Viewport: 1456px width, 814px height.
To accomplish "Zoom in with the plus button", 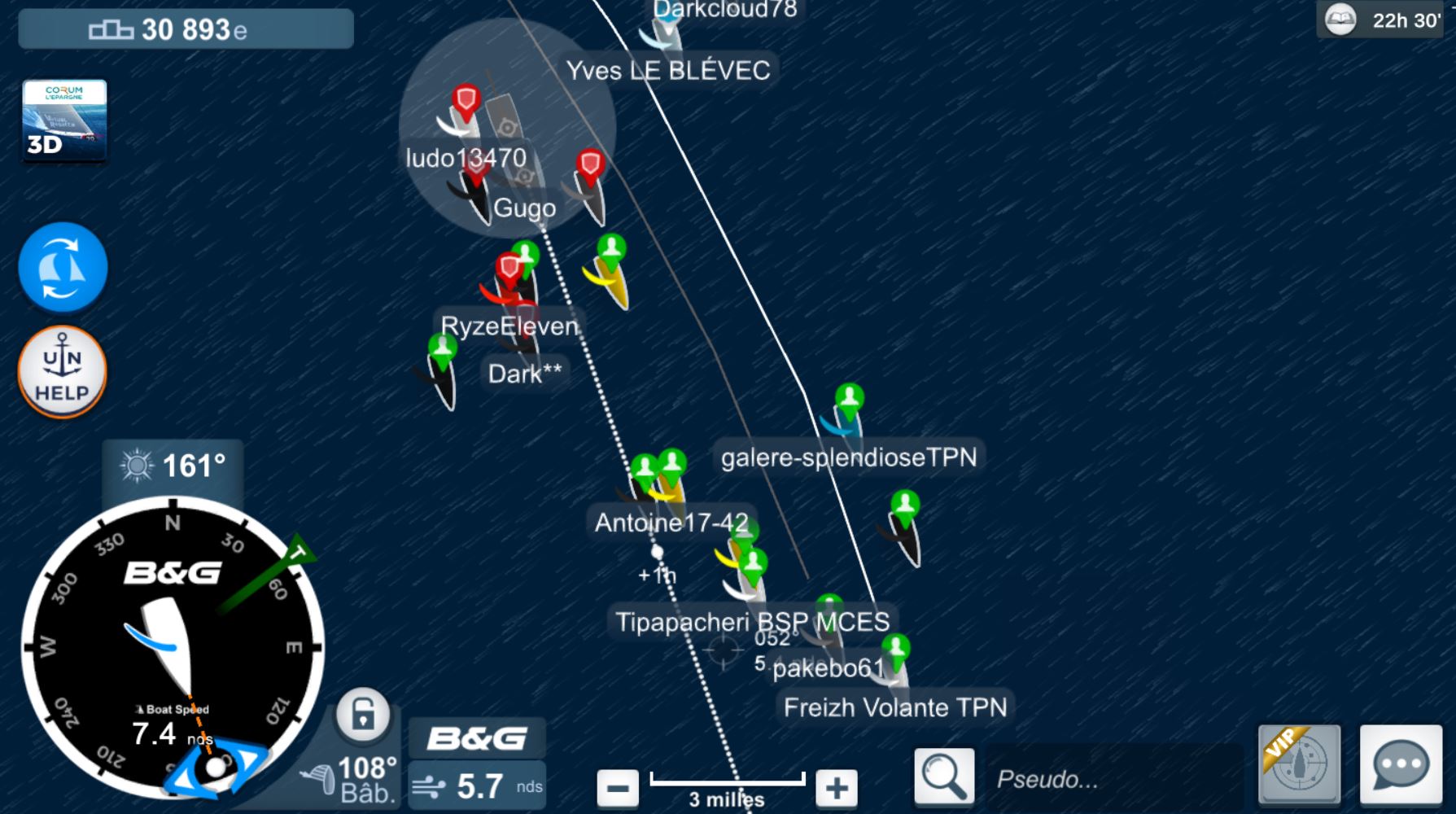I will [837, 788].
